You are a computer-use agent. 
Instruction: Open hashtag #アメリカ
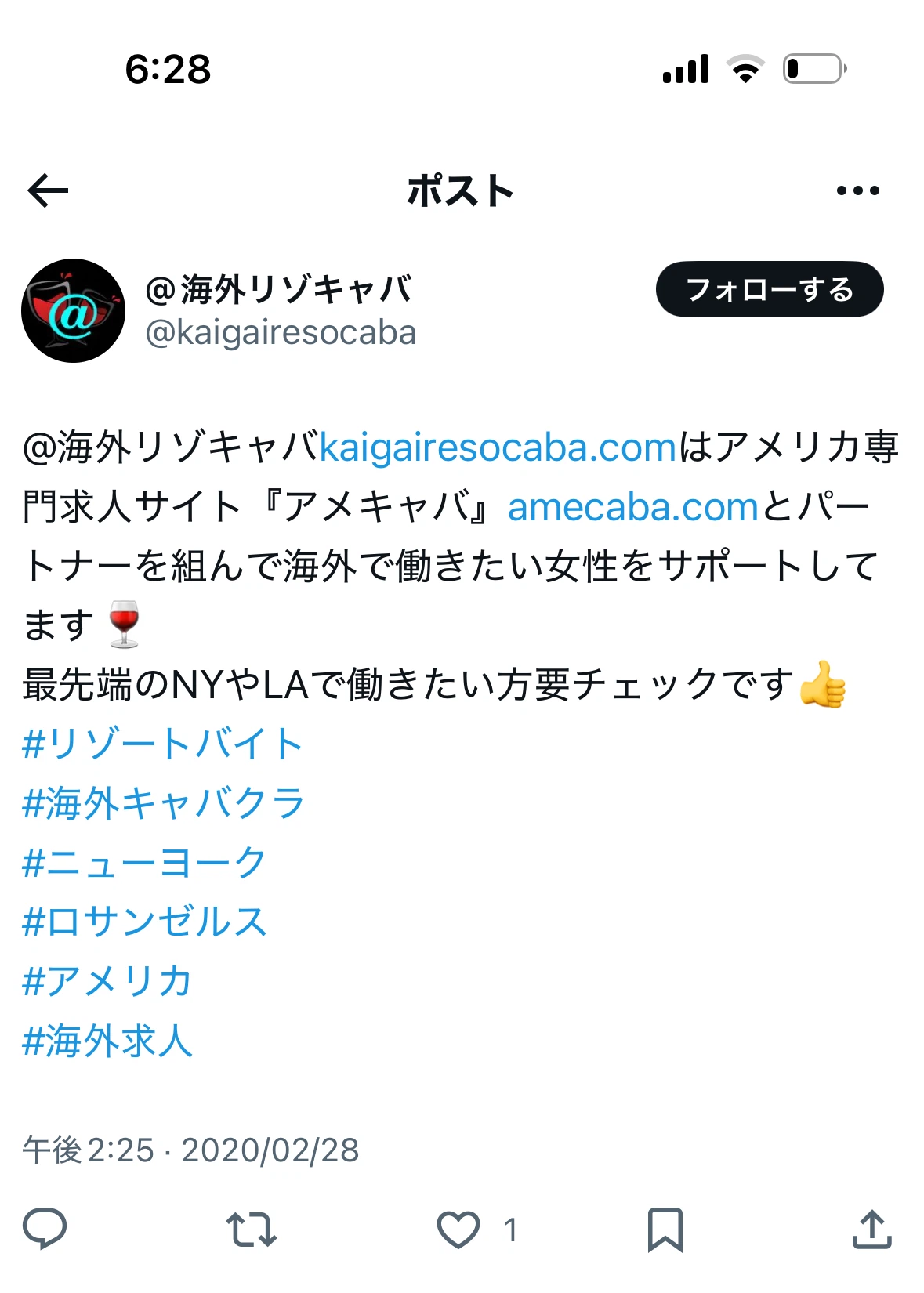pyautogui.click(x=107, y=982)
